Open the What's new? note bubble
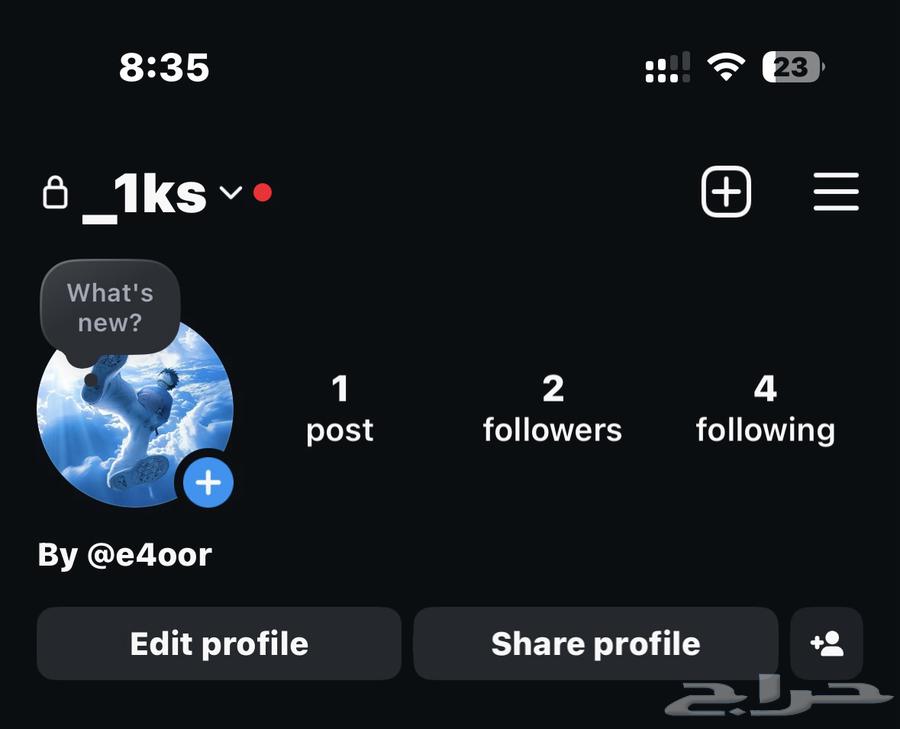Image resolution: width=900 pixels, height=729 pixels. (110, 308)
